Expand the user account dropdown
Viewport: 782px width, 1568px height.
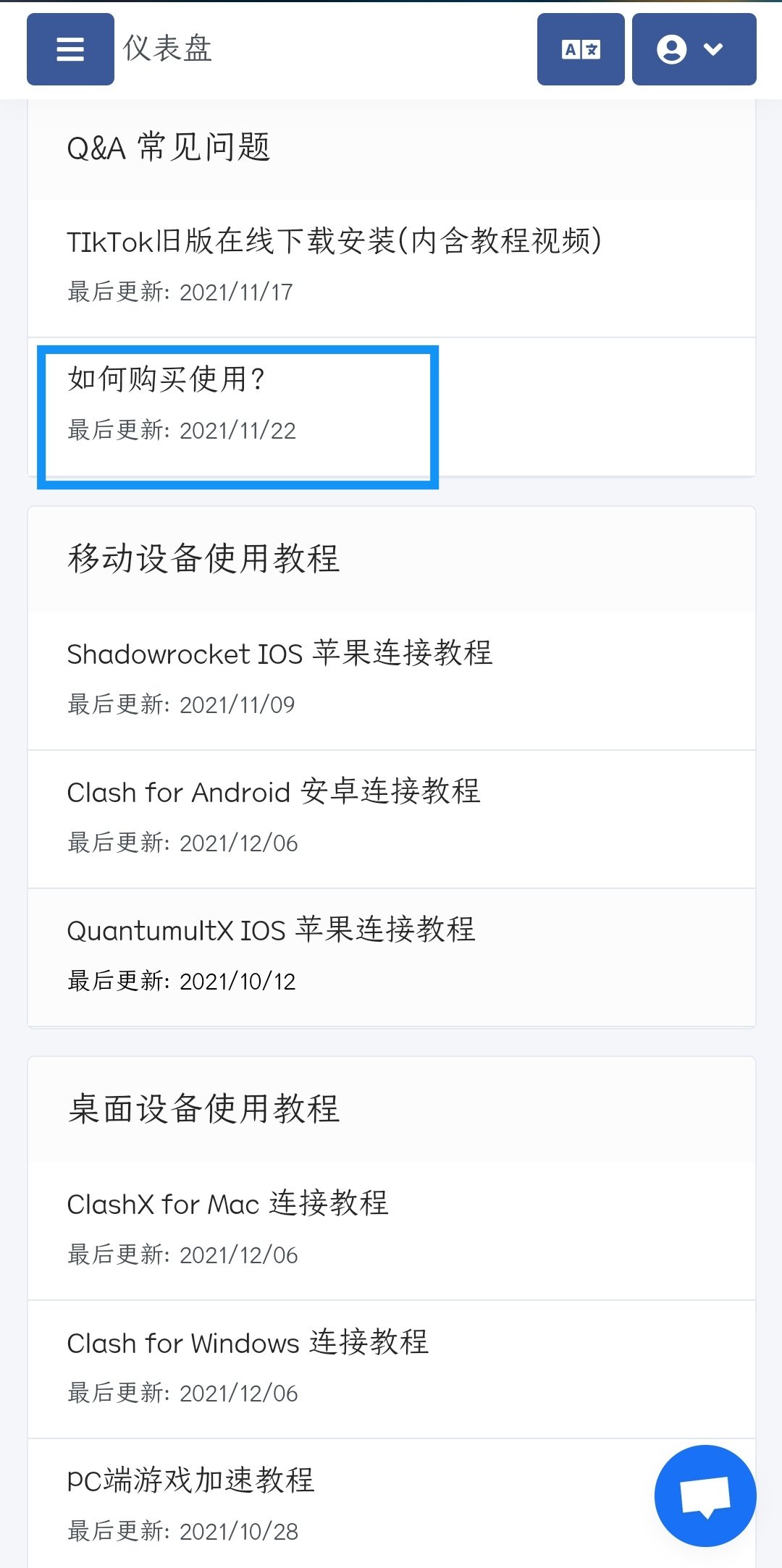click(694, 49)
